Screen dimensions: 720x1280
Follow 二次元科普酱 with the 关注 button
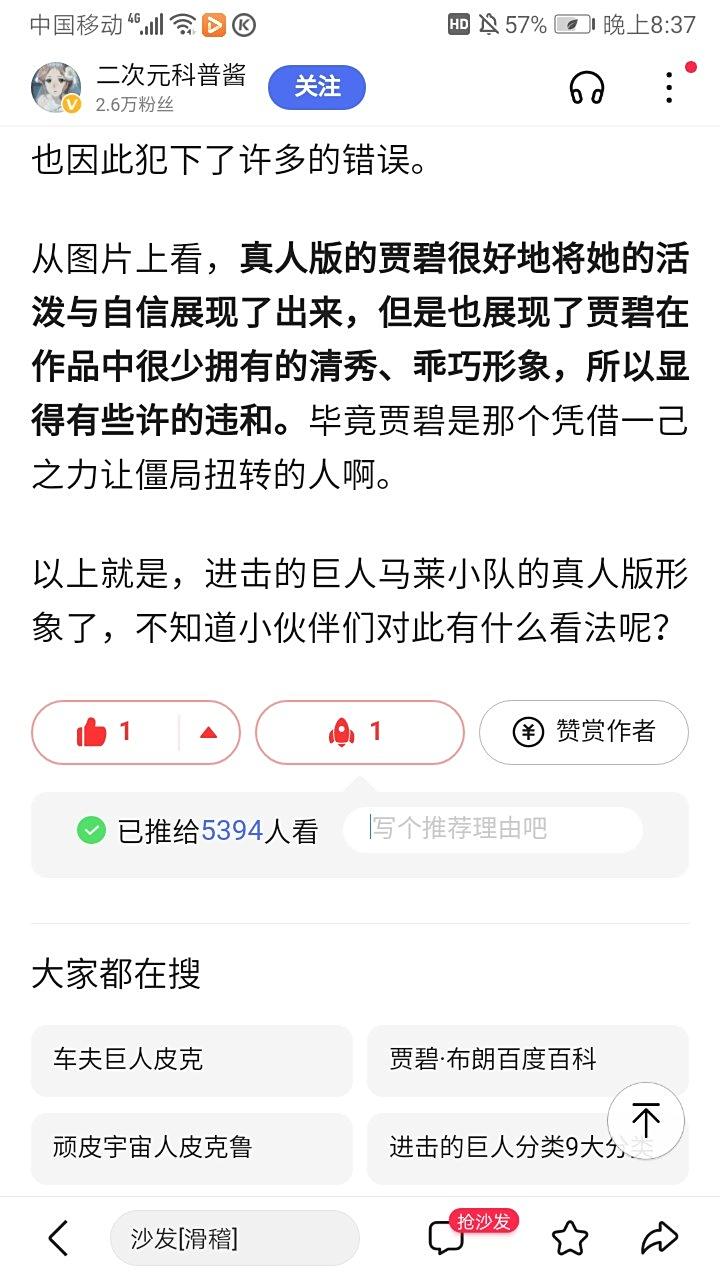(x=316, y=88)
